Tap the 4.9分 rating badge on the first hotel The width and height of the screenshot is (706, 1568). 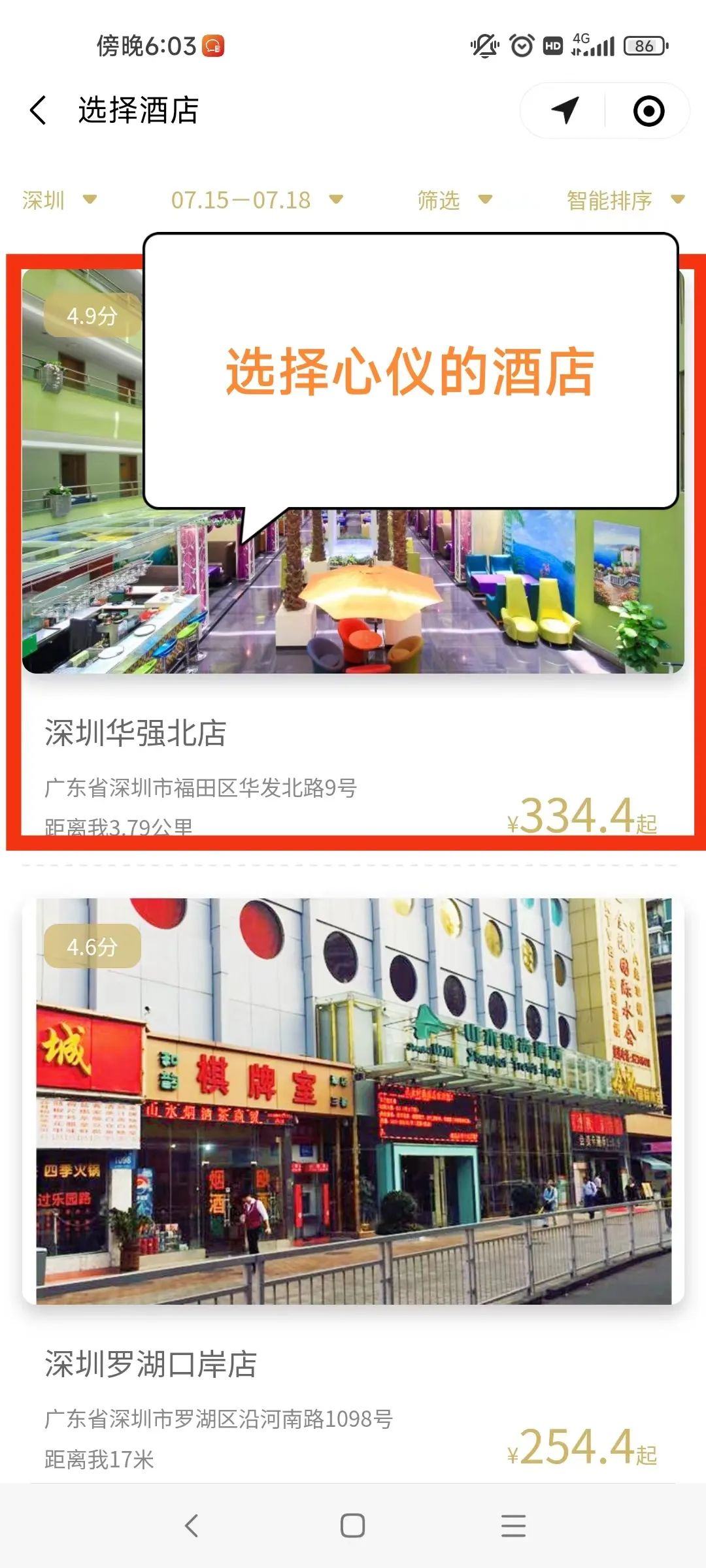click(93, 317)
